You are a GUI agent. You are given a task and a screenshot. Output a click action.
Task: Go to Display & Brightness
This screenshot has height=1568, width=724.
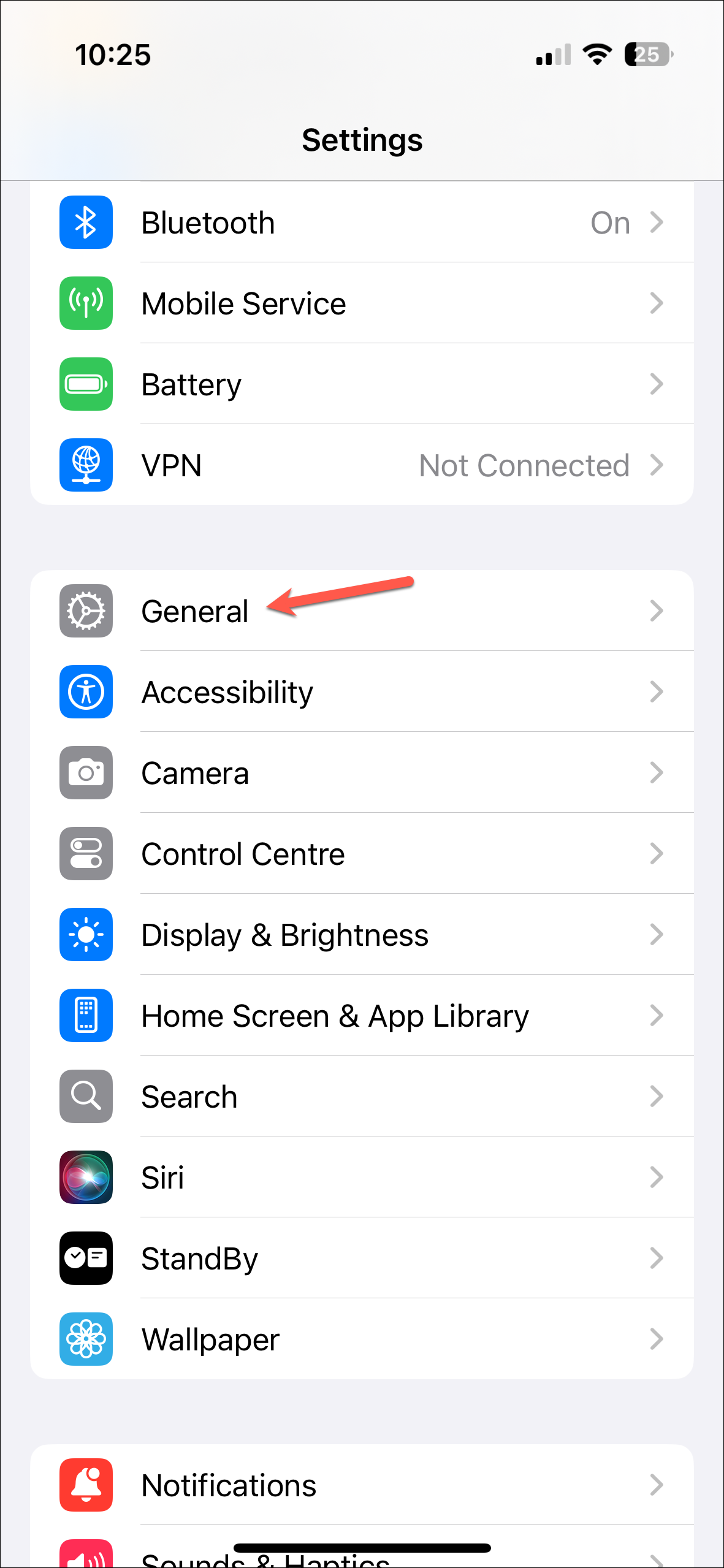(362, 935)
